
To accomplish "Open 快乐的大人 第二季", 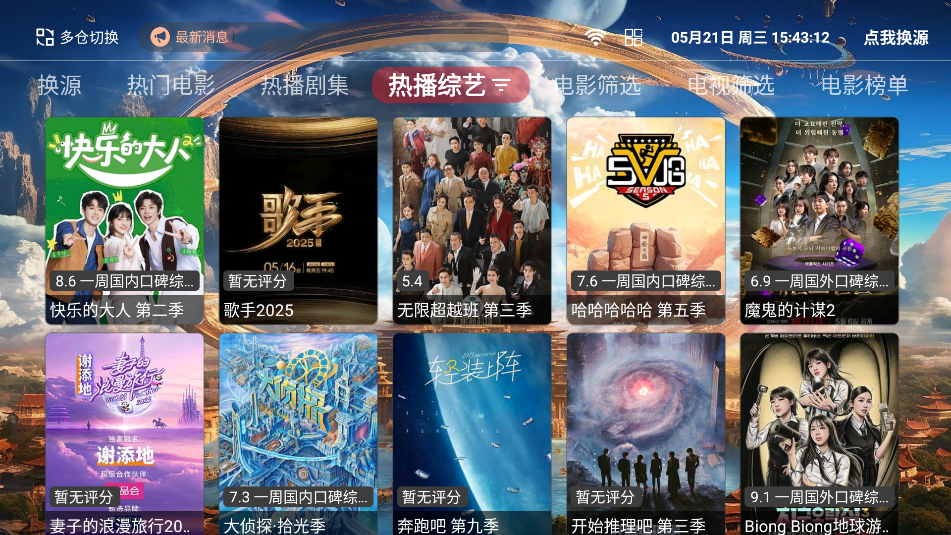I will tap(124, 220).
